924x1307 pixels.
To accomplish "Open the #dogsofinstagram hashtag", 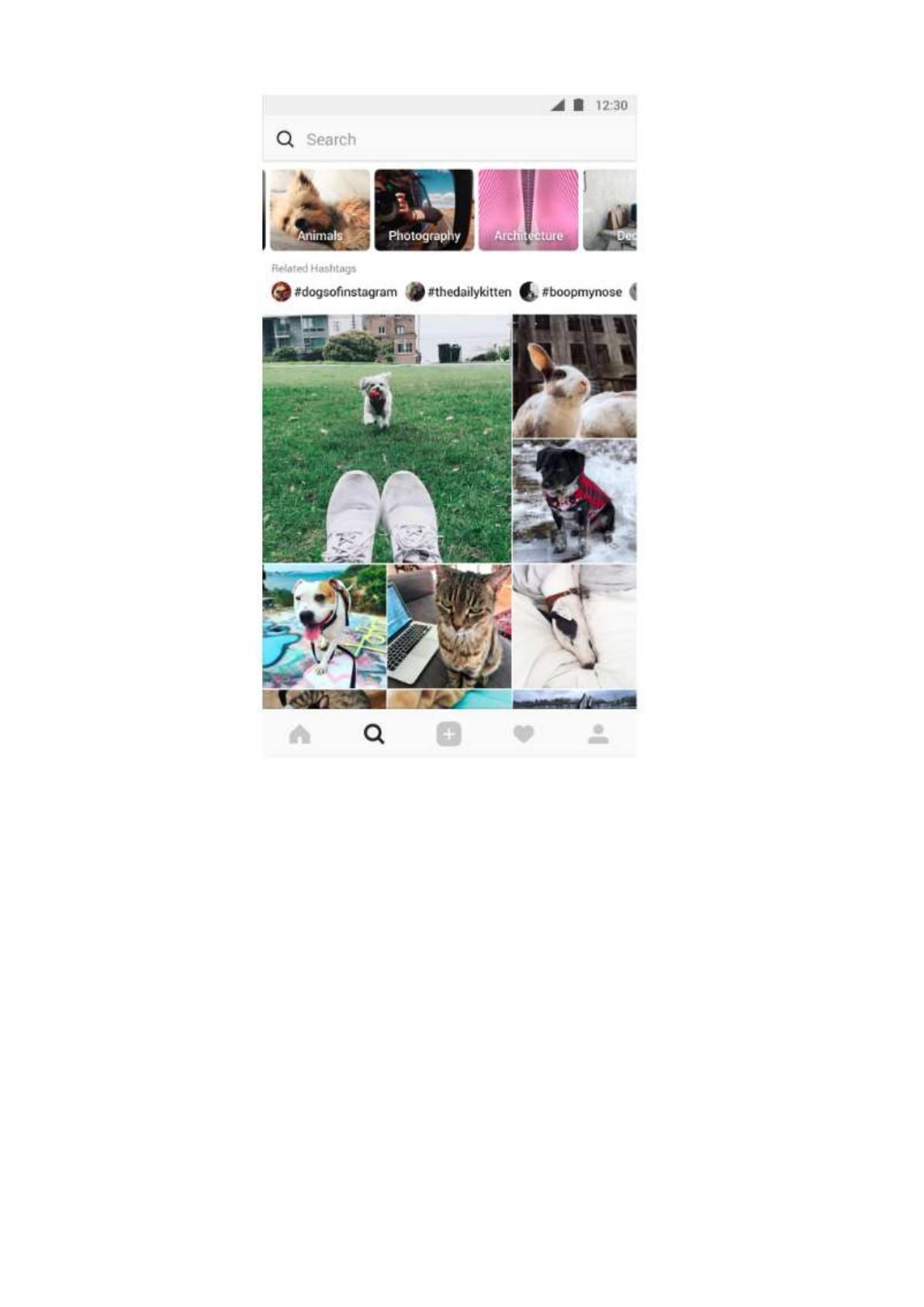I will point(334,292).
